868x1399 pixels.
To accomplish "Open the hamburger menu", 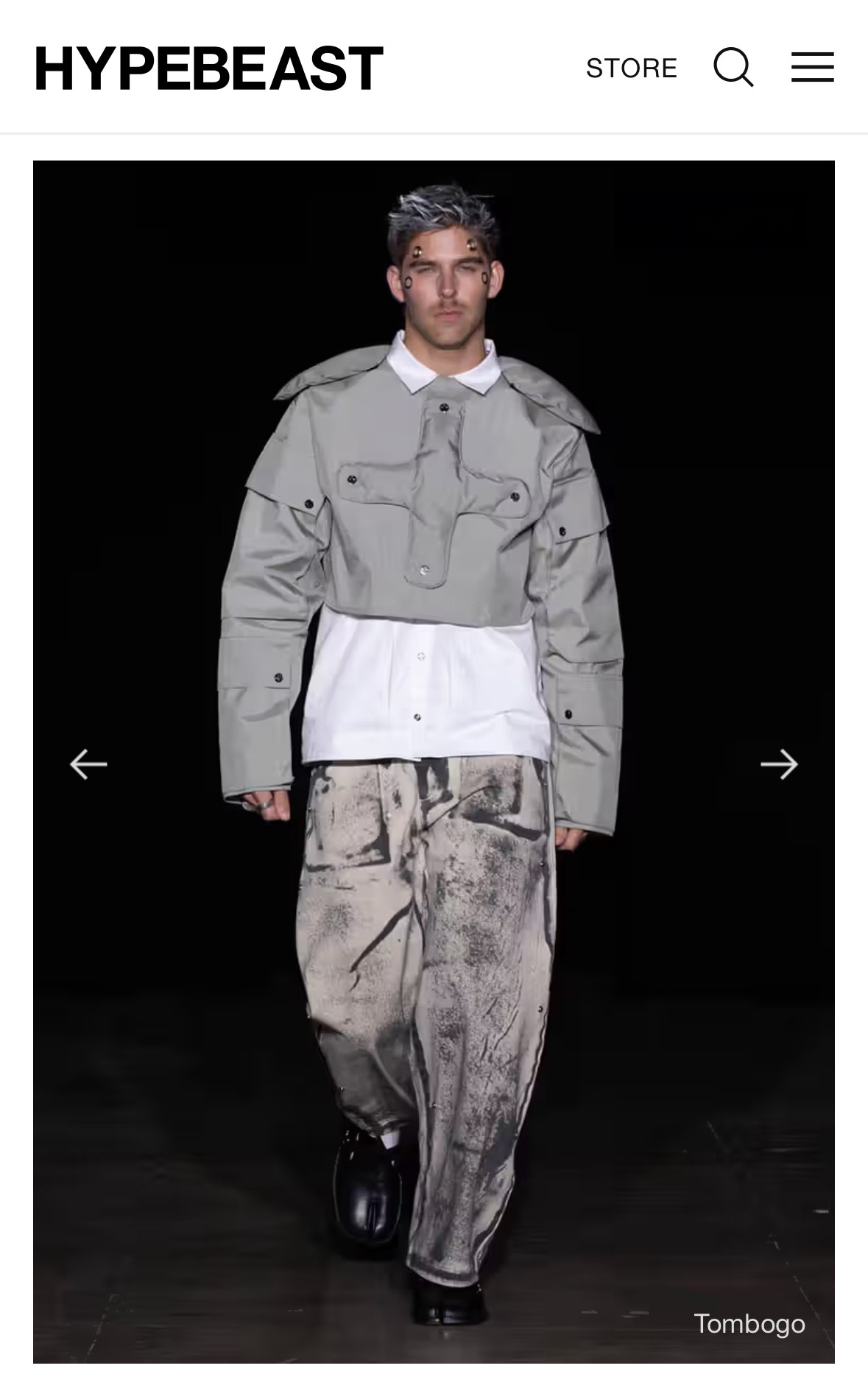I will 812,67.
